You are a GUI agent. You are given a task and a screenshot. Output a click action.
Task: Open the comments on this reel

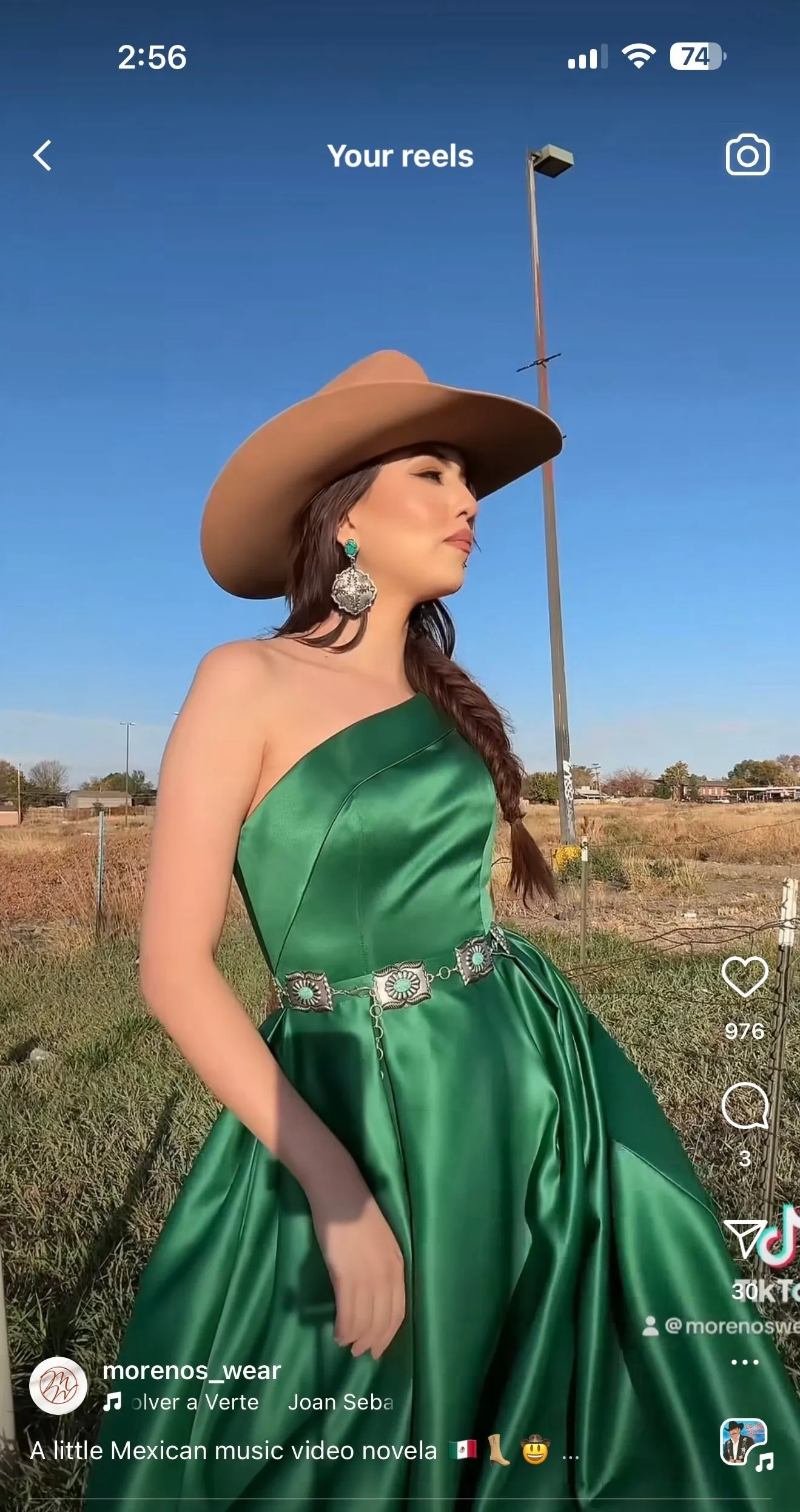tap(745, 1105)
